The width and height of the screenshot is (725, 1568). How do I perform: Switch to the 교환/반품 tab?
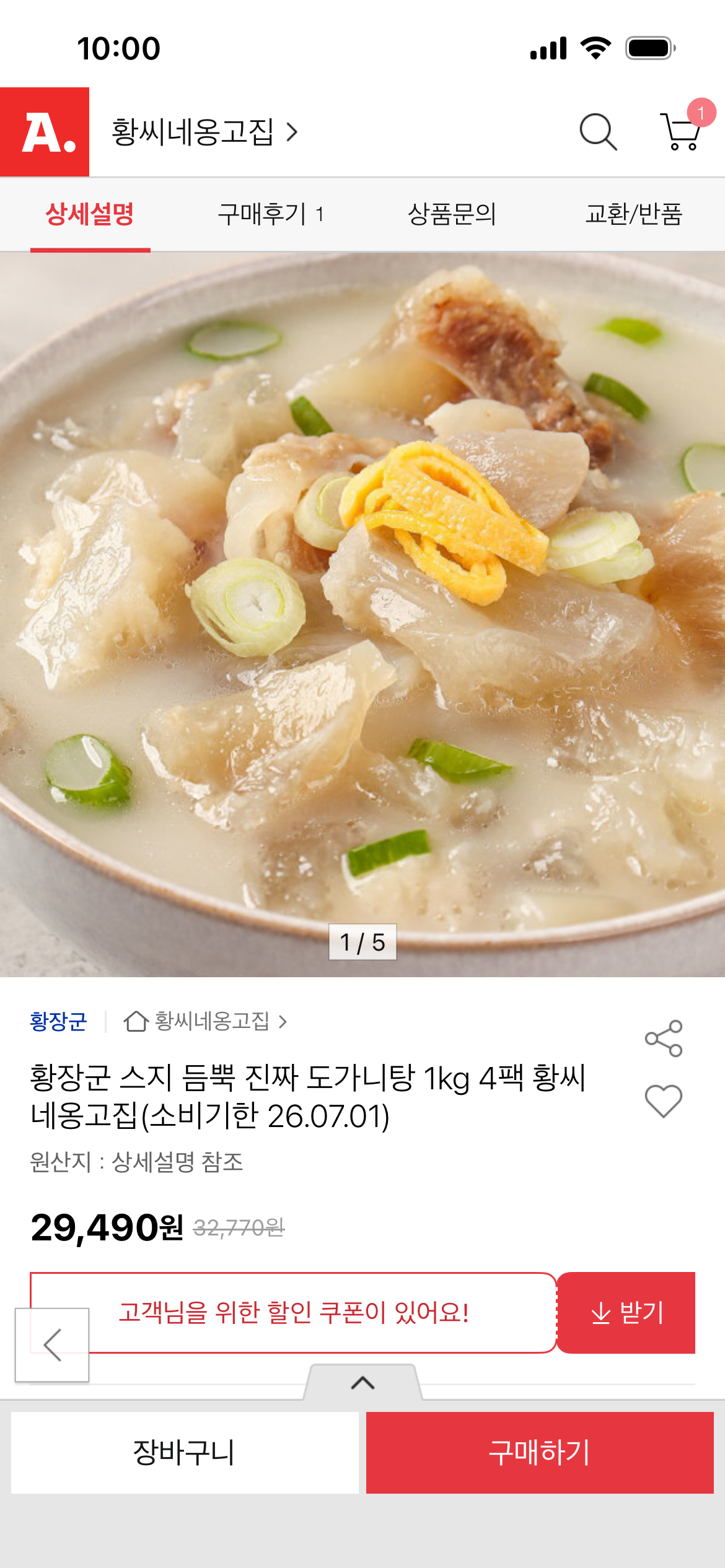[x=633, y=214]
